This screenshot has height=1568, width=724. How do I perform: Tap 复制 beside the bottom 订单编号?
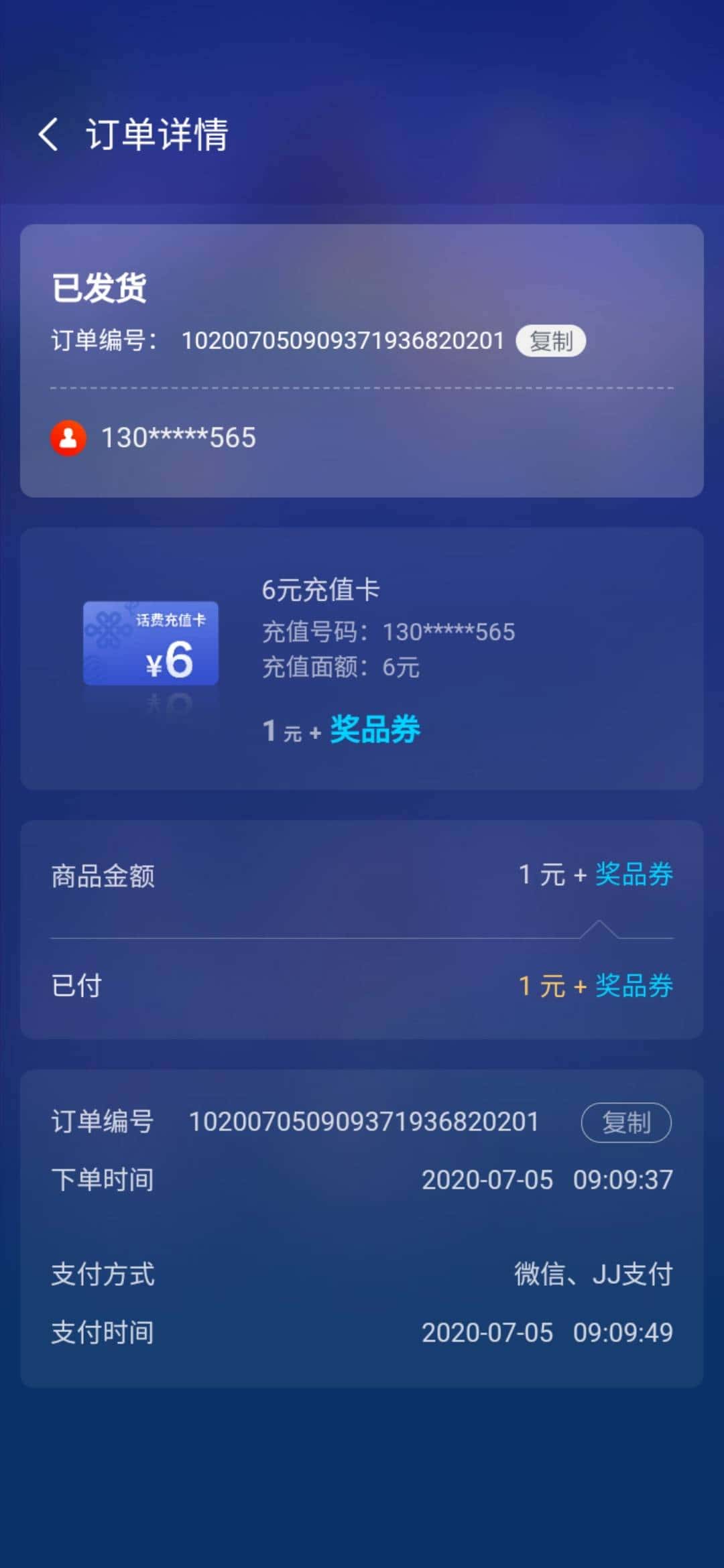[625, 1122]
